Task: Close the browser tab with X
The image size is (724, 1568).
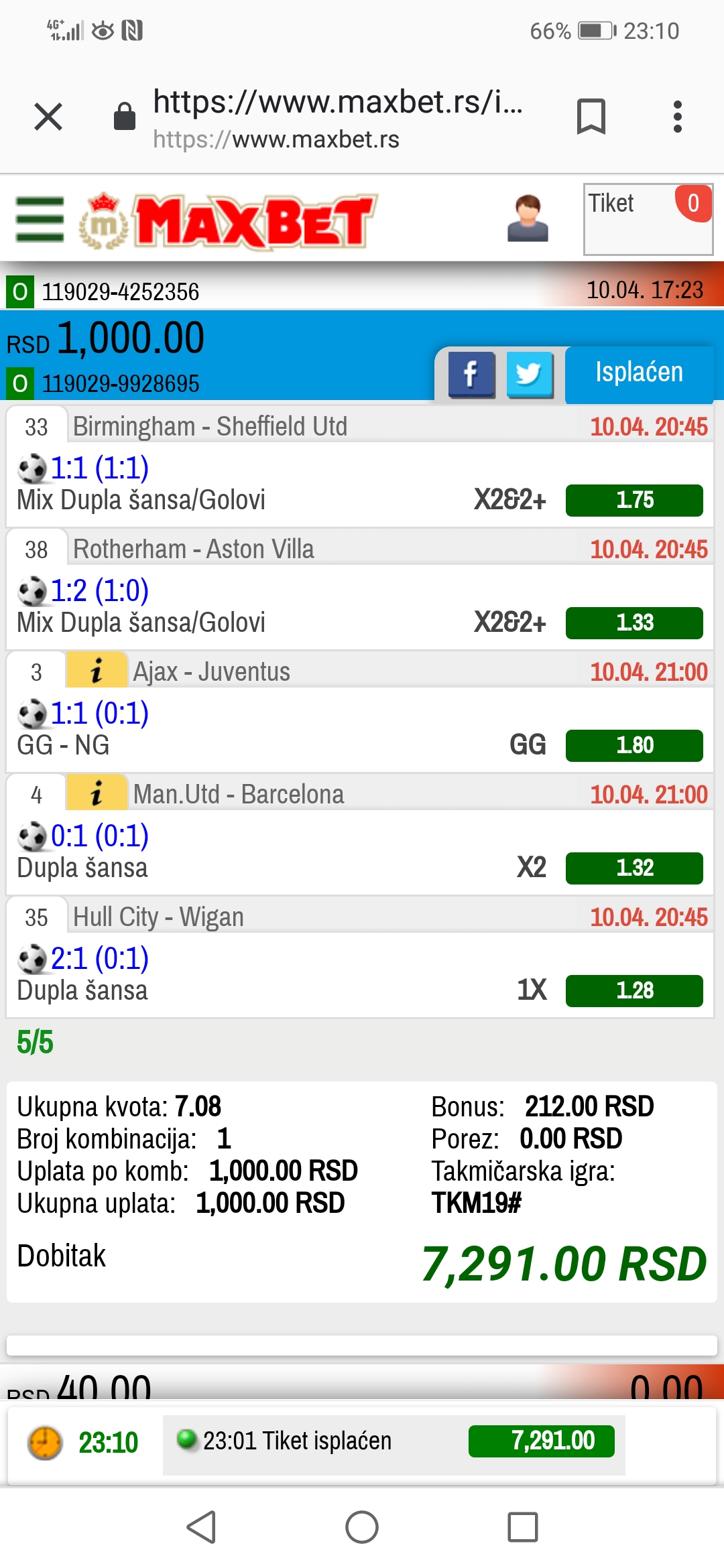Action: [48, 117]
